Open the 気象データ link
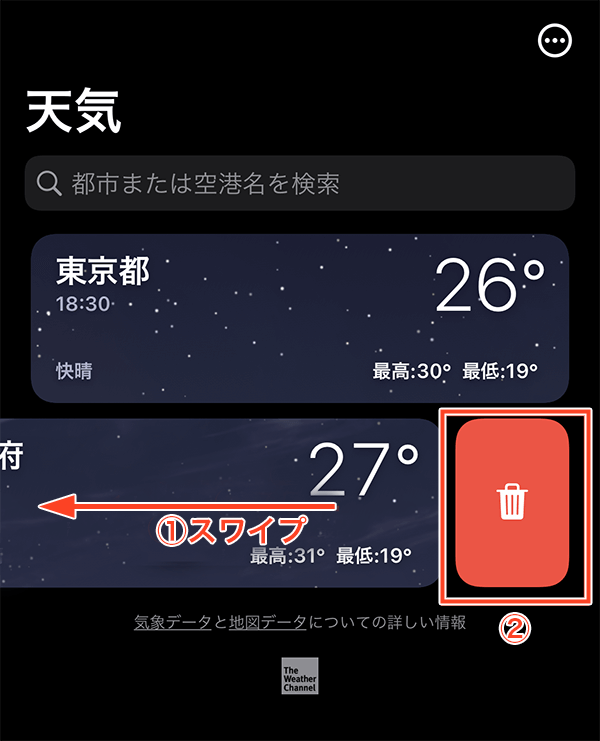Screen dimensions: 600x741 (172, 622)
